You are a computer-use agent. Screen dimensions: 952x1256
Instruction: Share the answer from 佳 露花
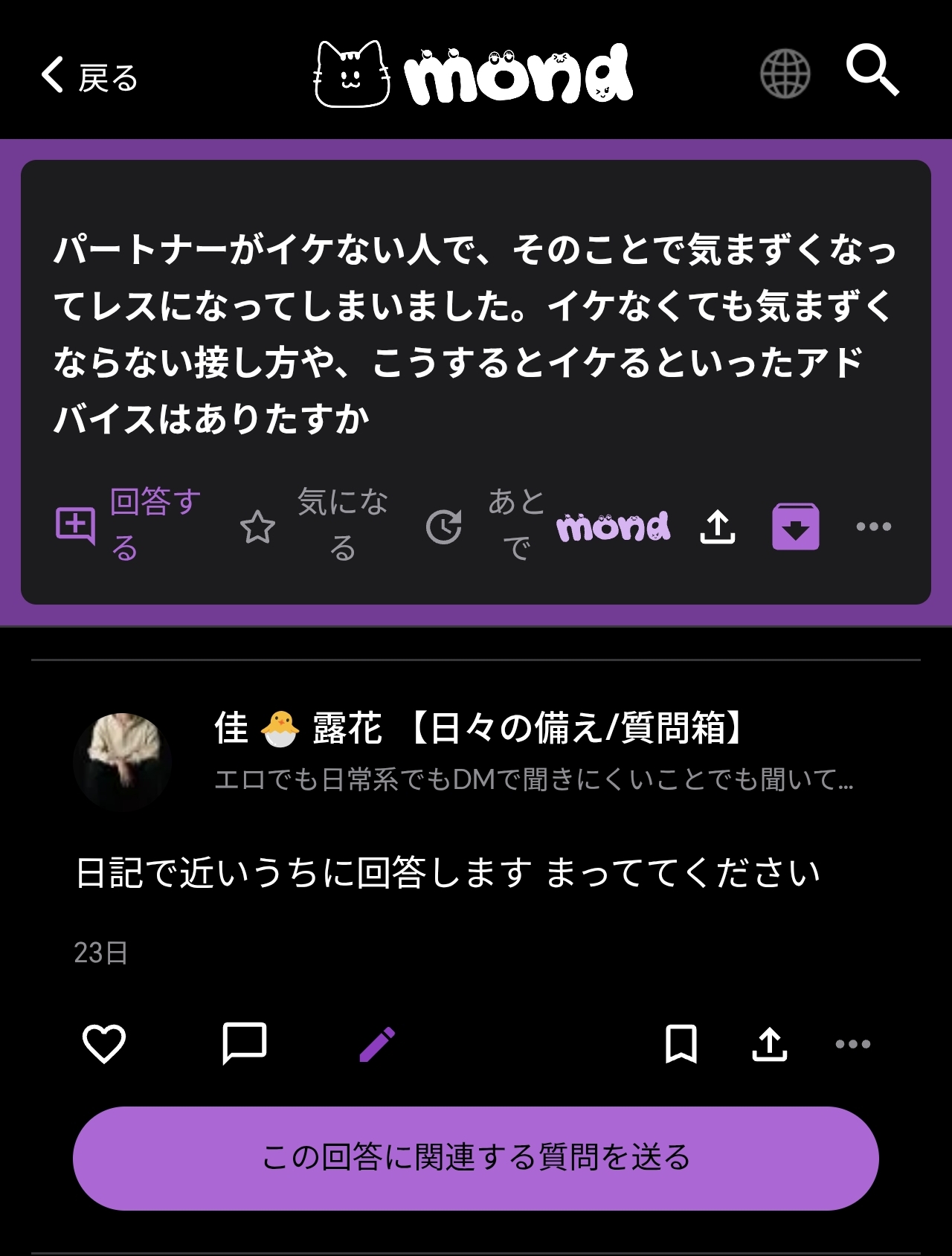pos(769,1043)
